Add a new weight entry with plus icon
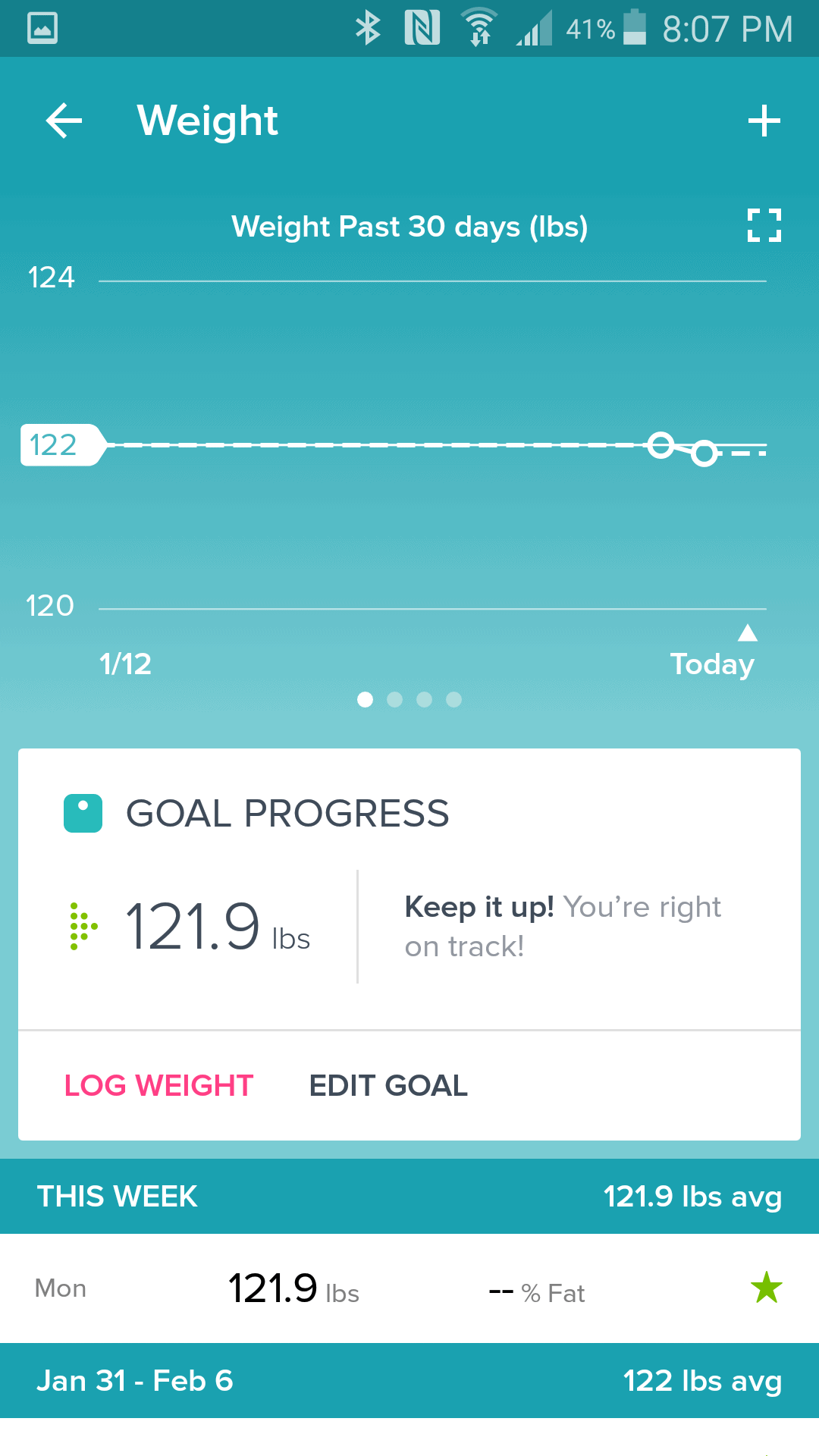Screen dimensions: 819x1456 [x=764, y=121]
